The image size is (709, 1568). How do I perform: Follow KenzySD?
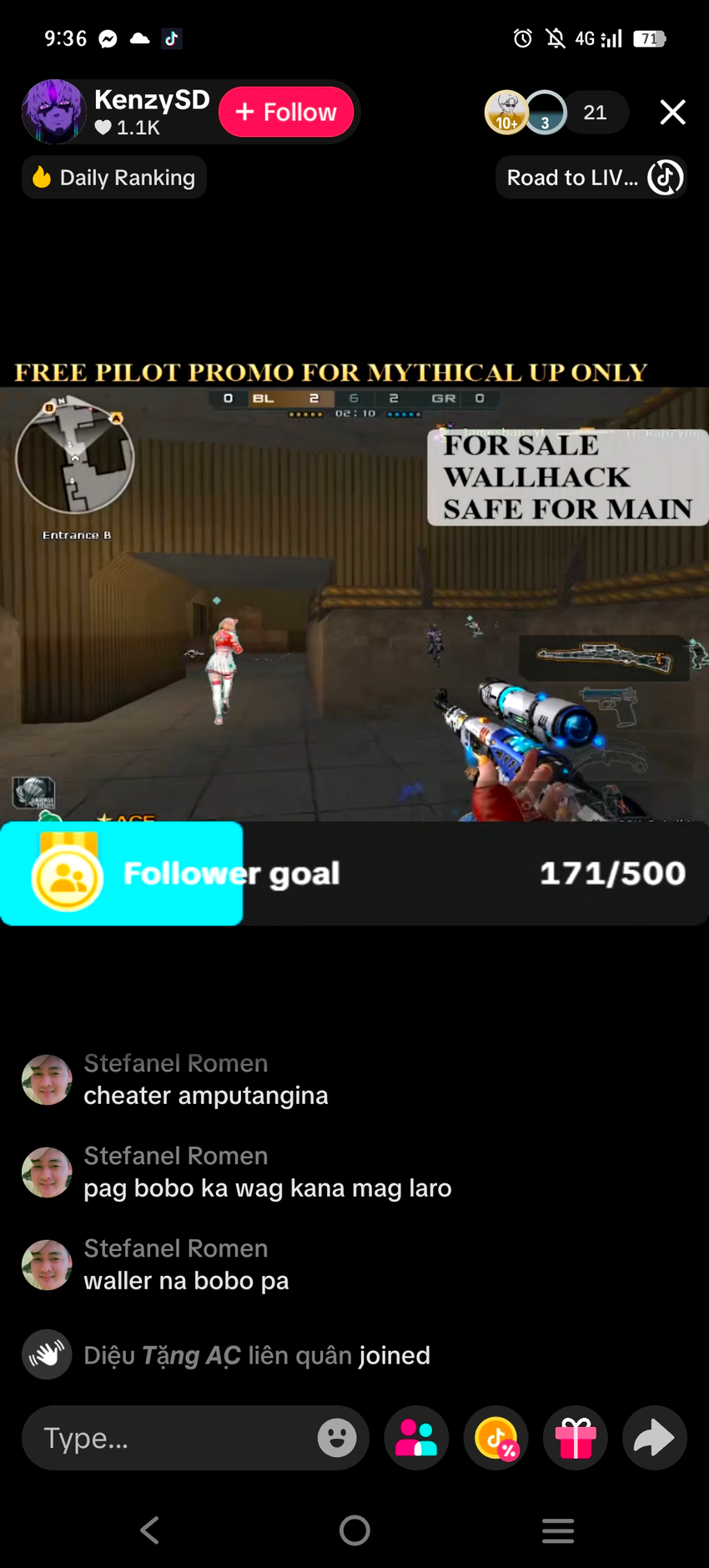pos(286,112)
